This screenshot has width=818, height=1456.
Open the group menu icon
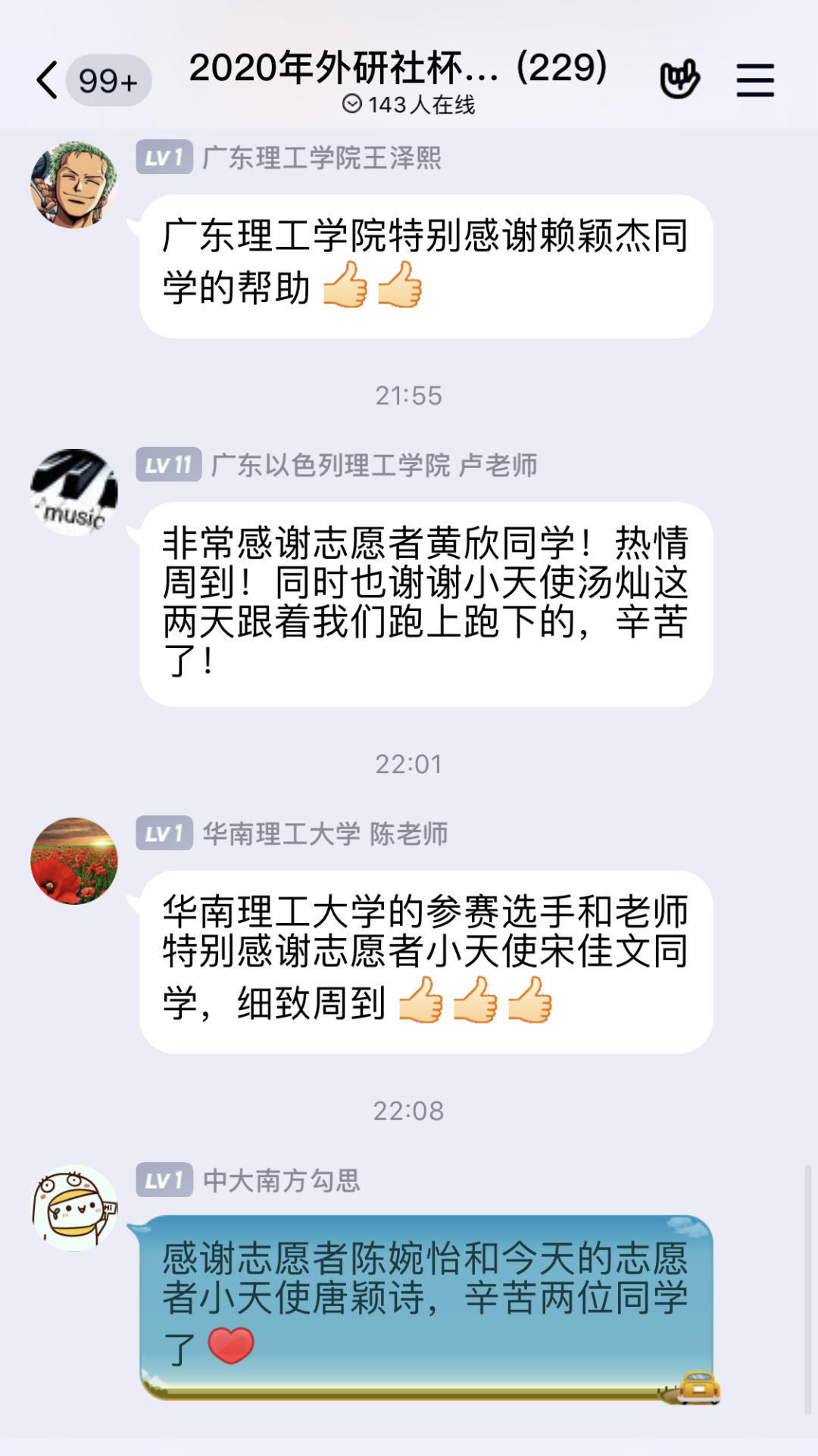(755, 80)
